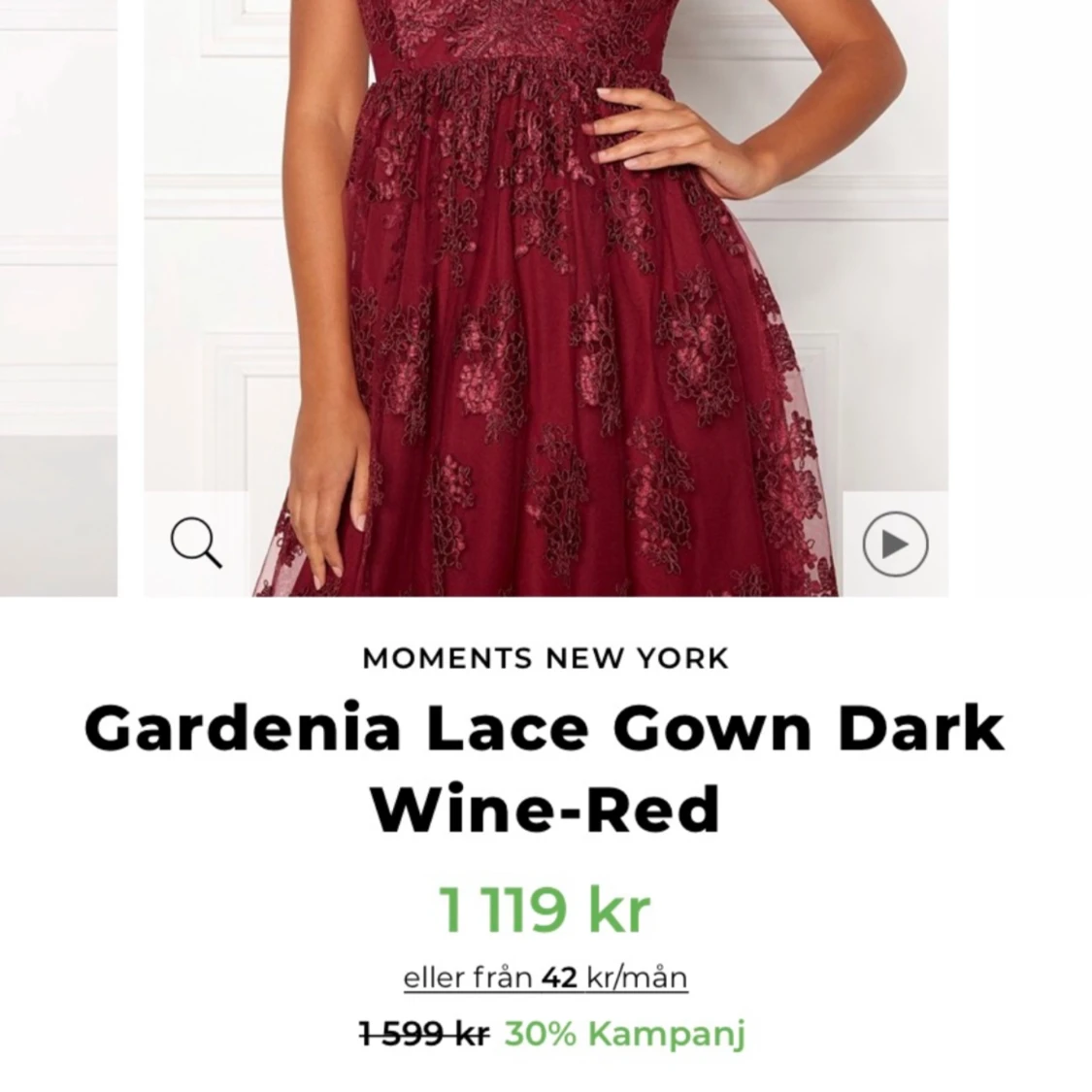The height and width of the screenshot is (1092, 1092).
Task: Open the 'eller från 42 kr/mån' financing link
Action: coord(545,976)
